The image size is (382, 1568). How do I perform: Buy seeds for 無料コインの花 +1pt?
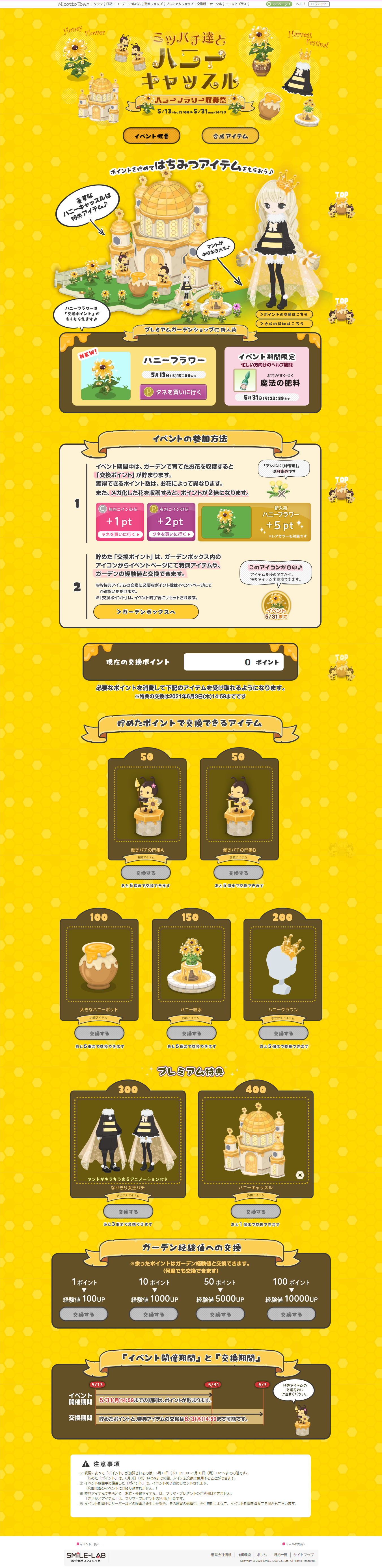(x=120, y=534)
